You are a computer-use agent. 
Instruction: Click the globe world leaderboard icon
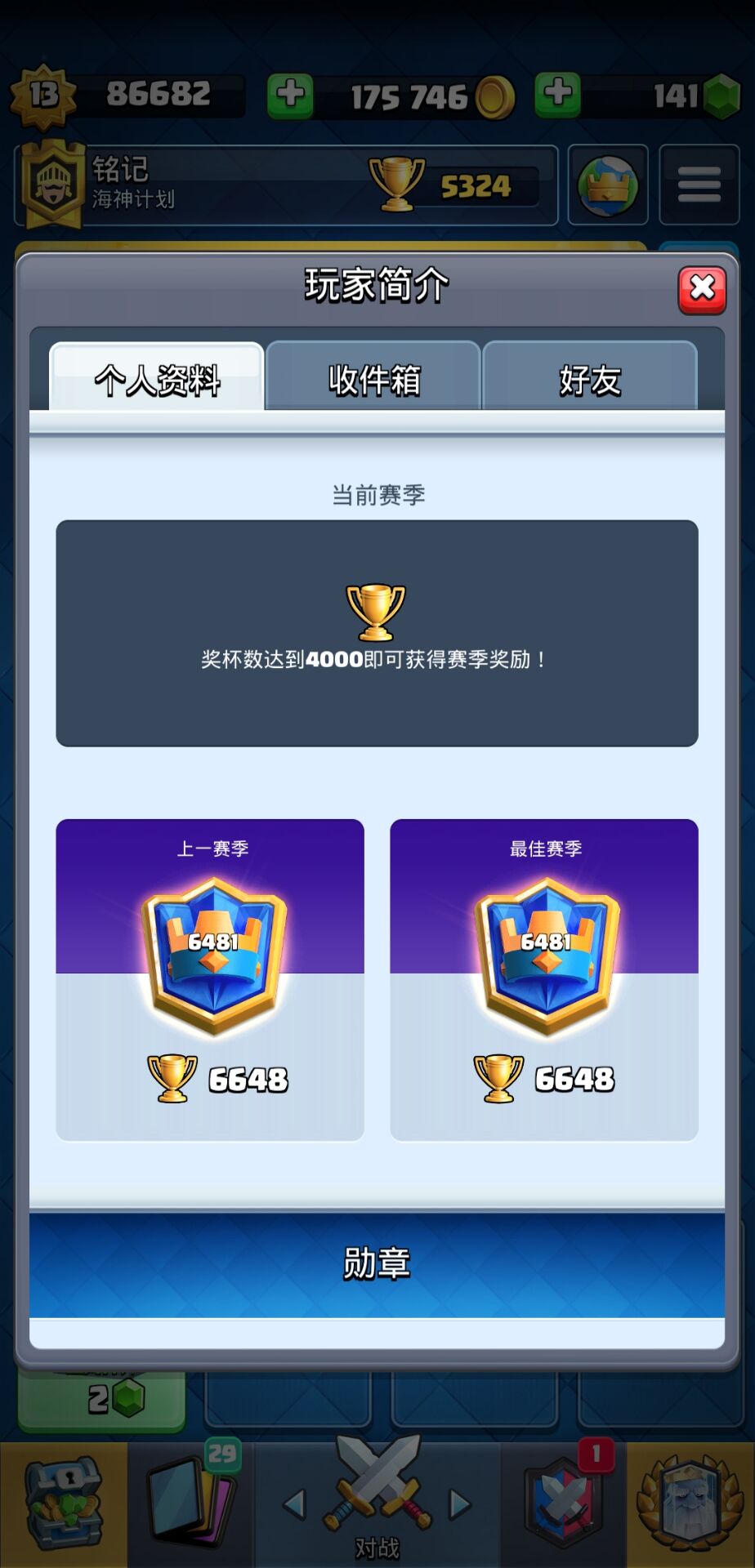click(609, 185)
